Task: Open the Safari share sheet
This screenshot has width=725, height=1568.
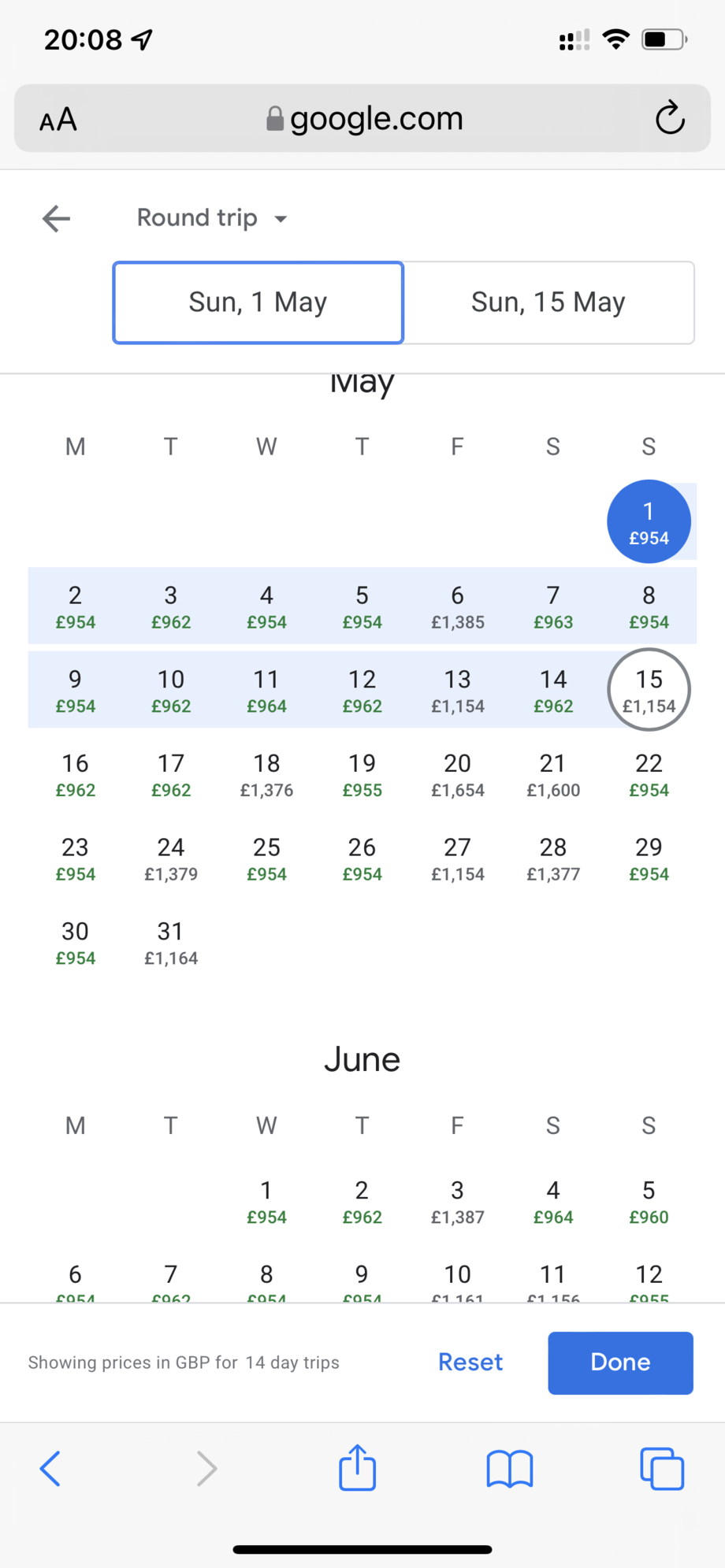Action: 357,1468
